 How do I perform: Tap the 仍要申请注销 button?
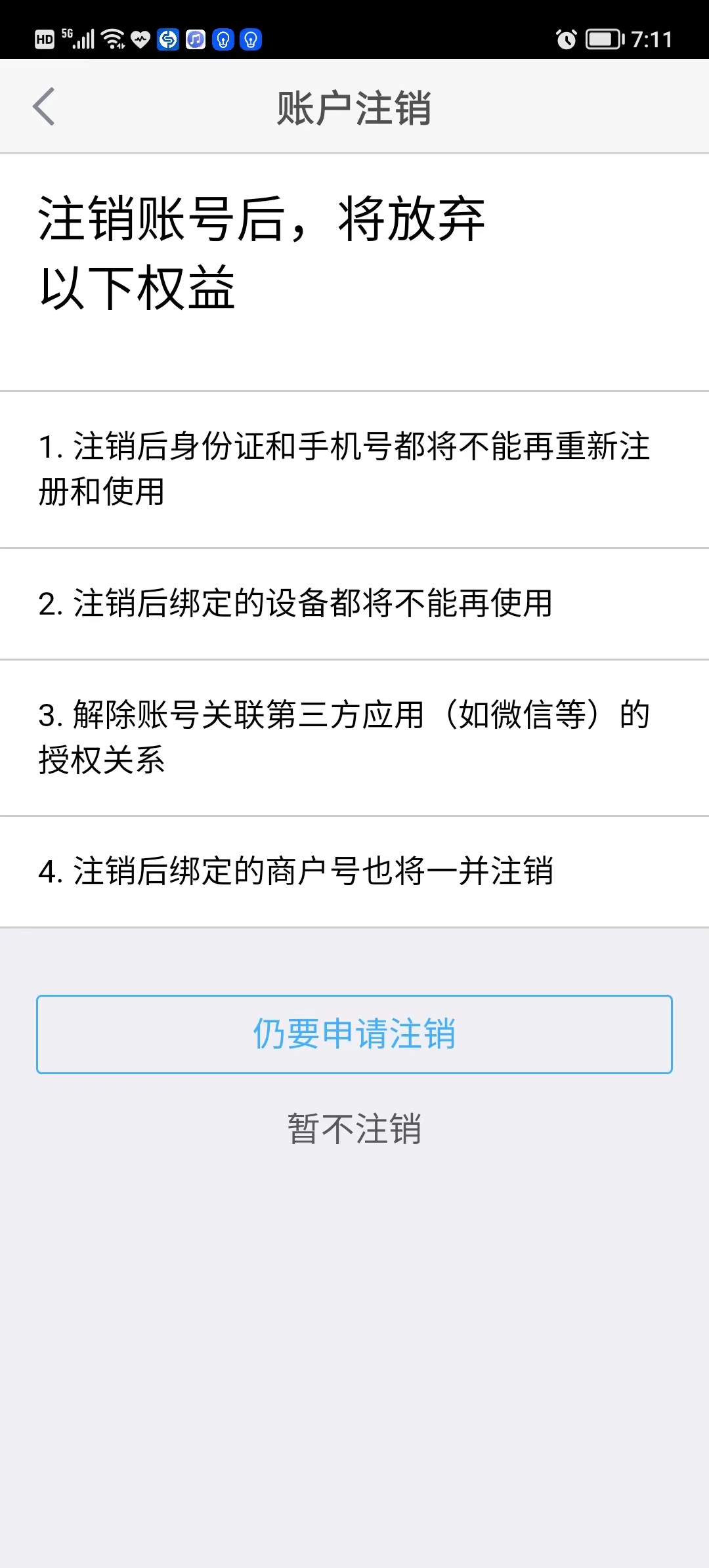pos(354,1034)
